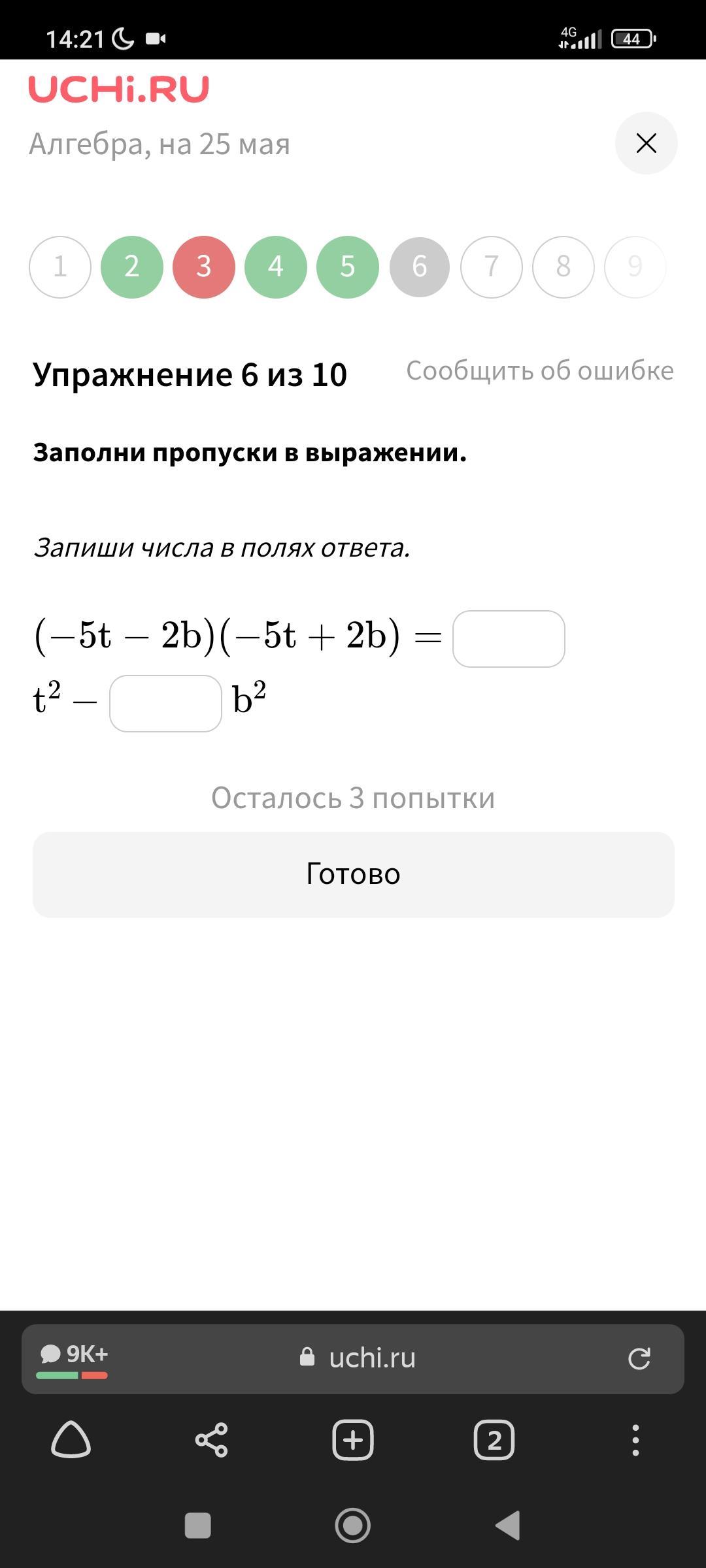The image size is (706, 1568).
Task: Select exercise 7
Action: click(492, 267)
